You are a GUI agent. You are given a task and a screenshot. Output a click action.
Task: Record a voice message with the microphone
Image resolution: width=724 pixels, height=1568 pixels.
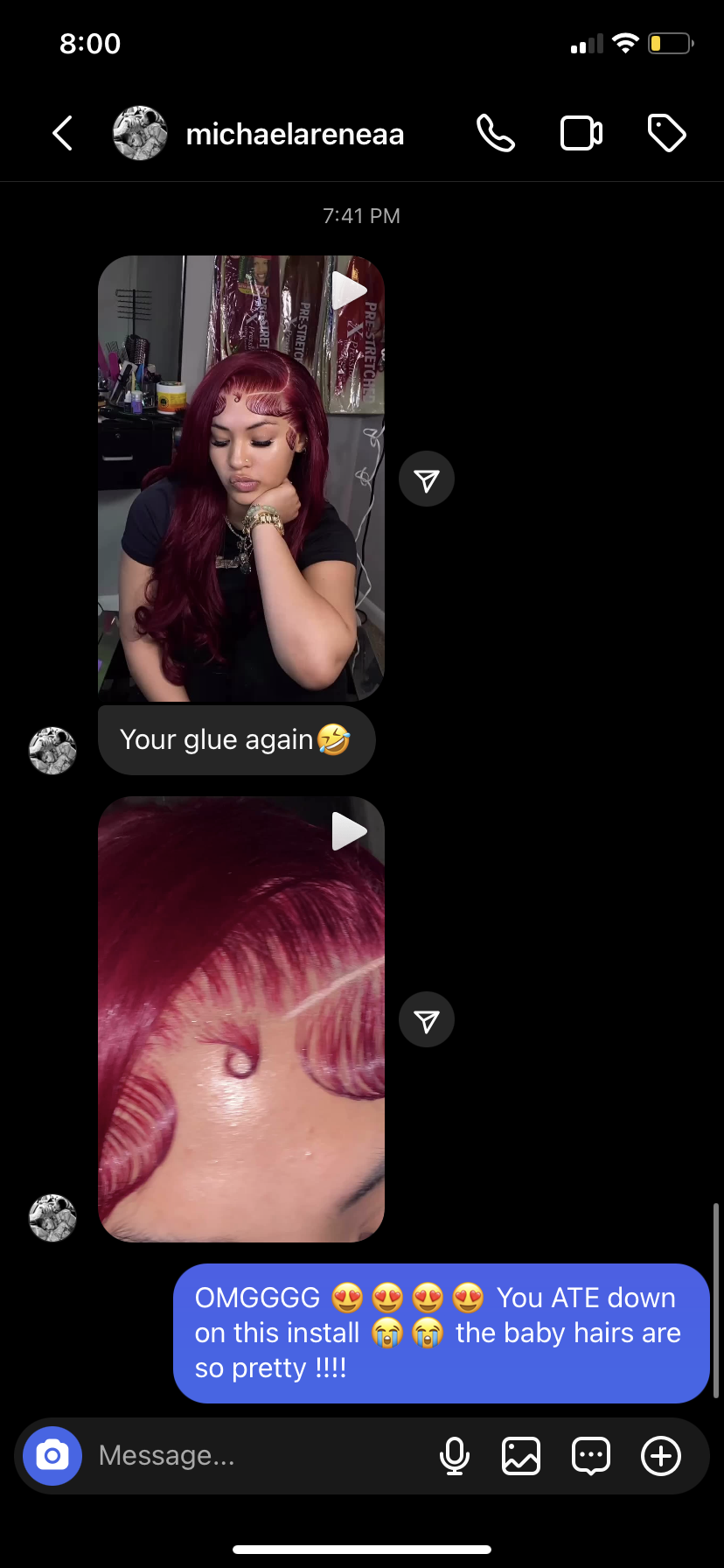coord(455,1456)
